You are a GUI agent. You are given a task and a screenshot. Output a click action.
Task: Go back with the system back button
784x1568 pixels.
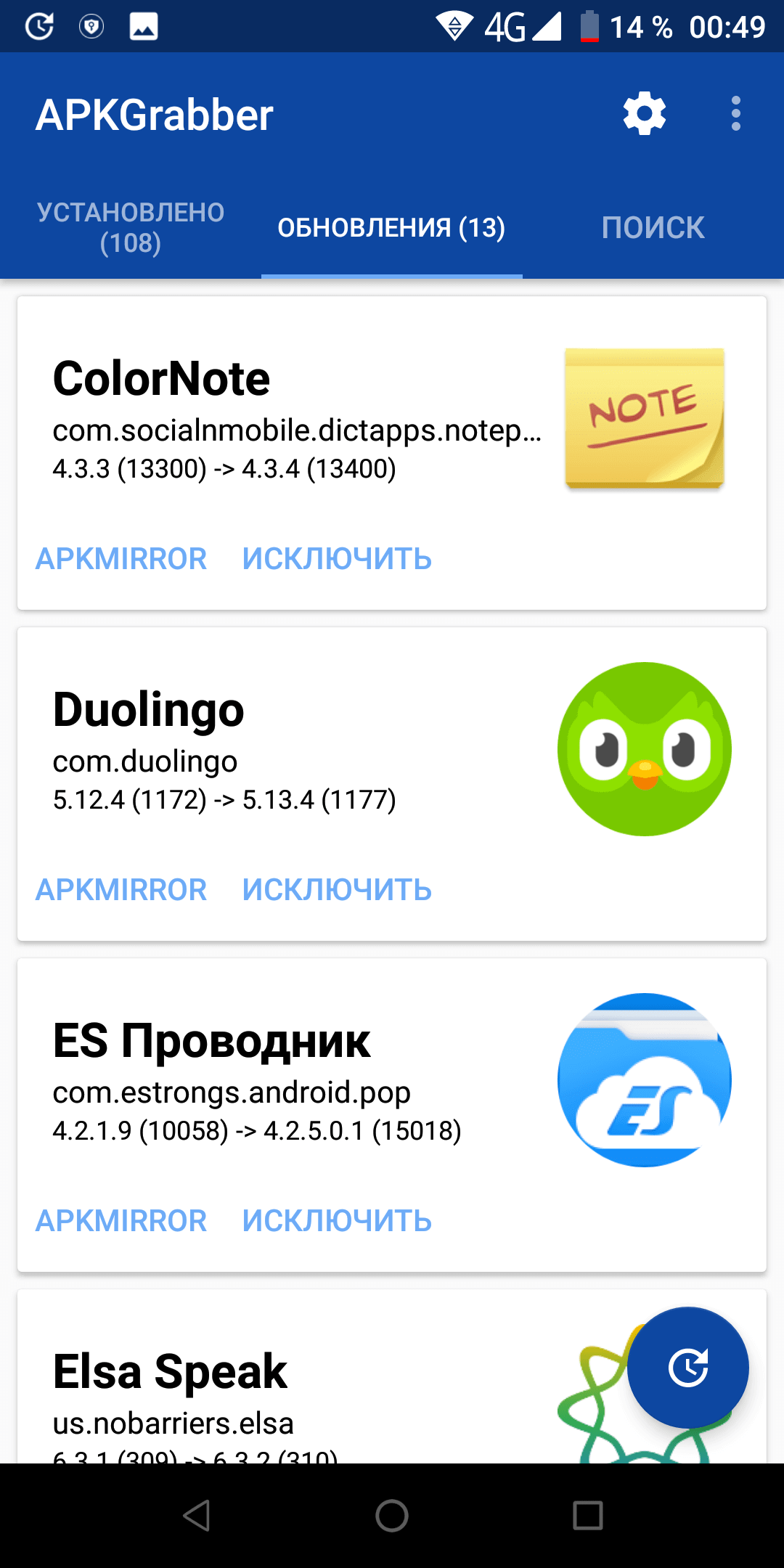(x=196, y=1516)
